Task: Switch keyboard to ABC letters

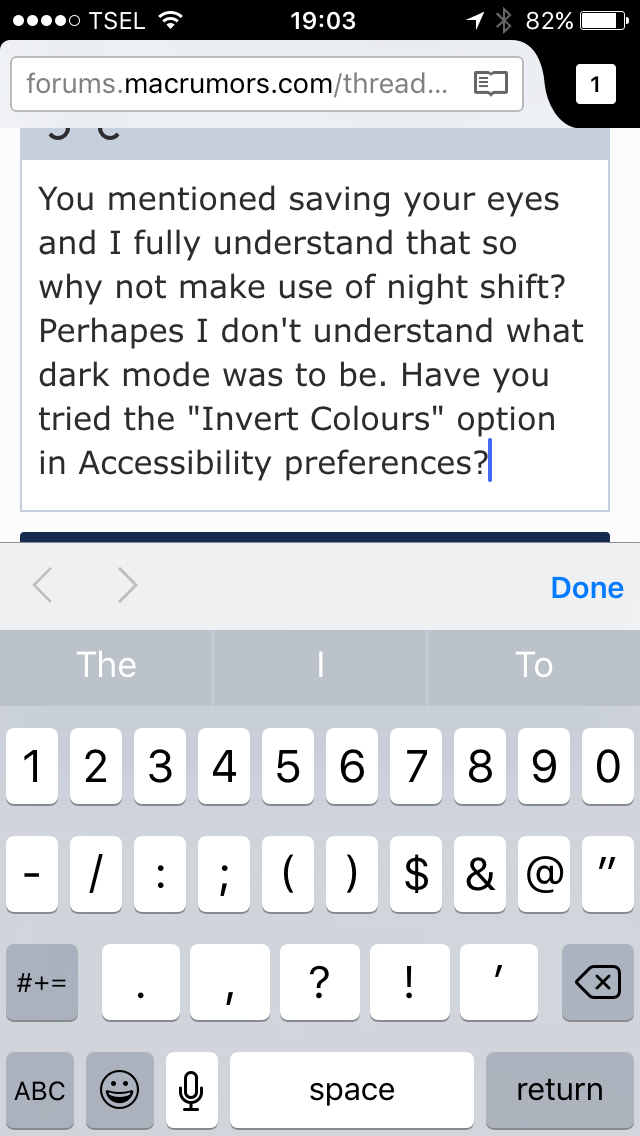Action: (40, 1089)
